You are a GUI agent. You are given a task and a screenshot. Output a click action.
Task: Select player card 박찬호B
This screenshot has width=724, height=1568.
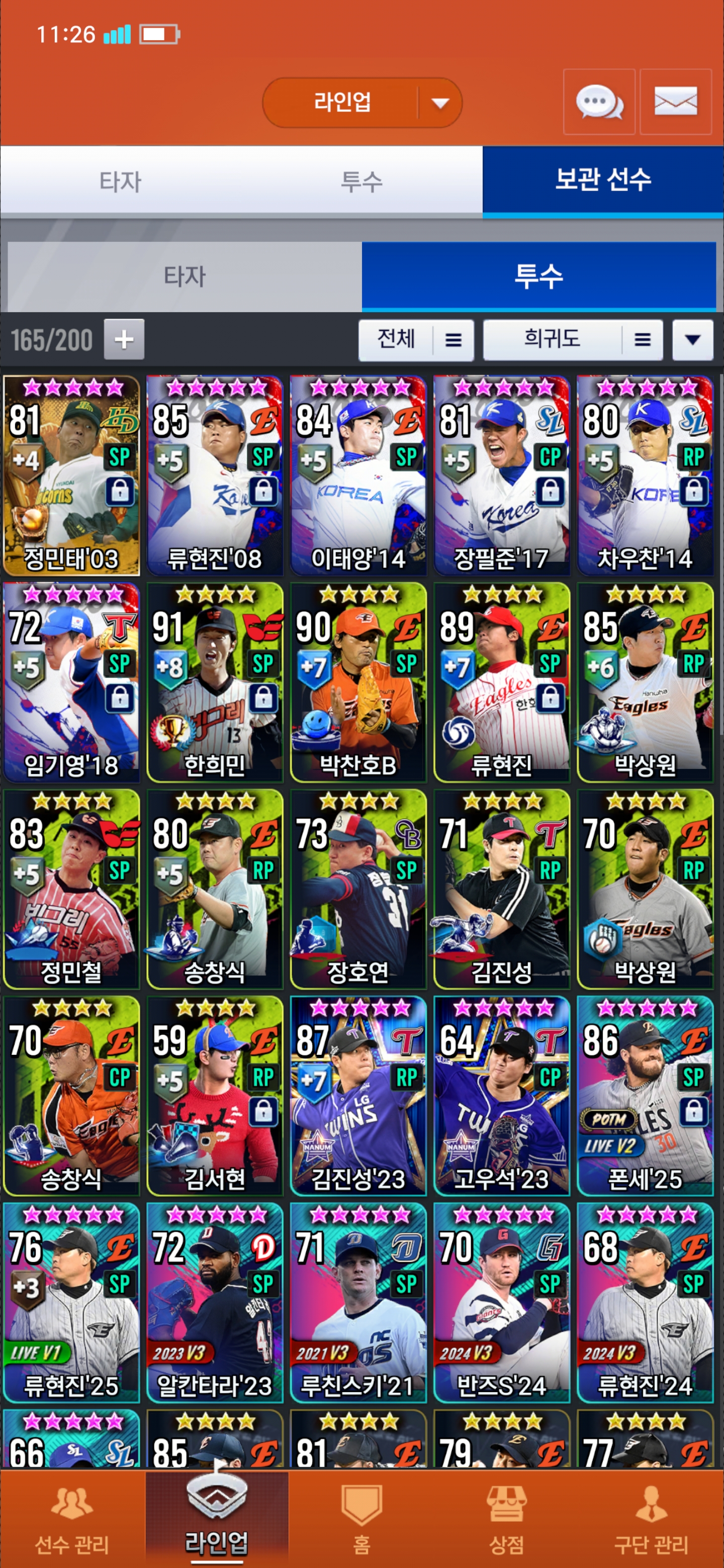point(358,682)
